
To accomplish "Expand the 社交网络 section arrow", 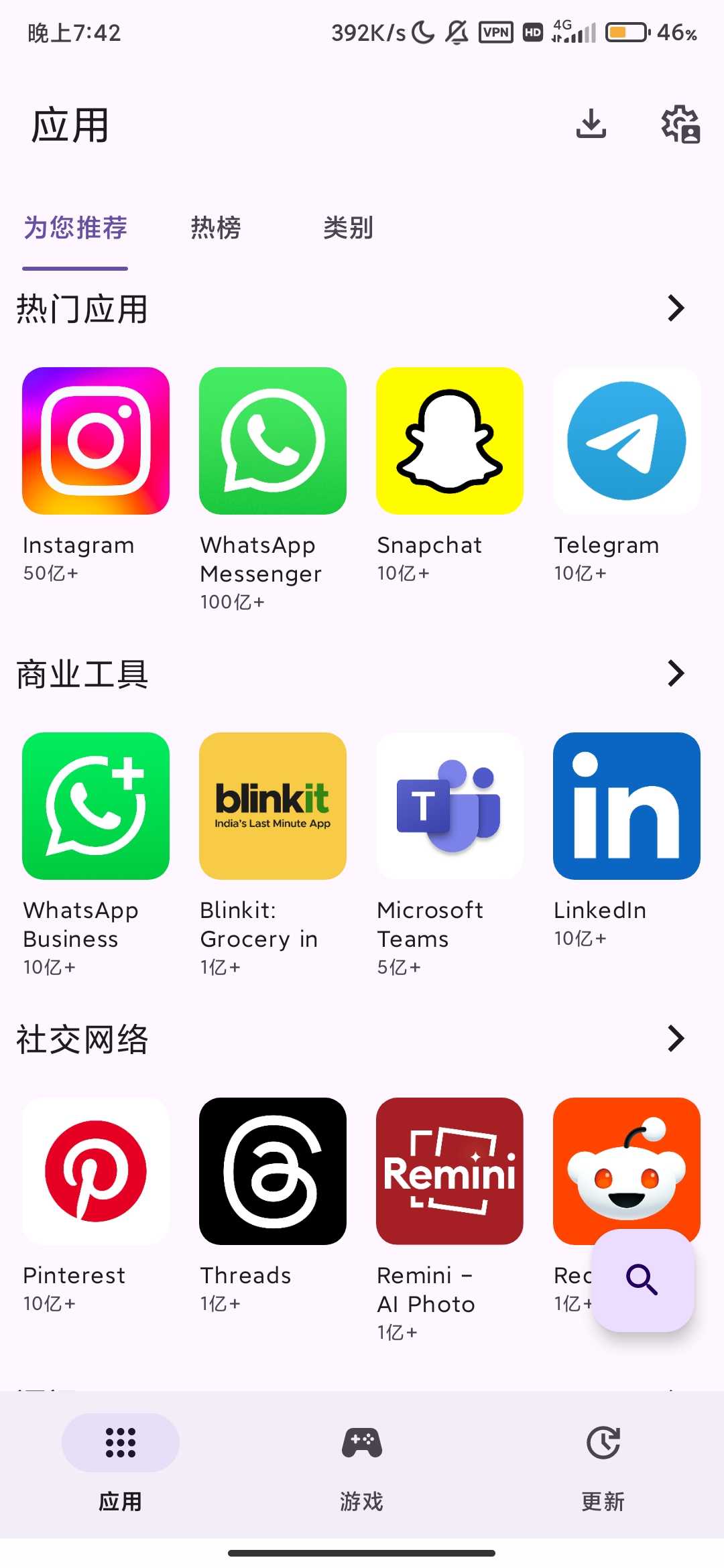I will [x=676, y=1039].
